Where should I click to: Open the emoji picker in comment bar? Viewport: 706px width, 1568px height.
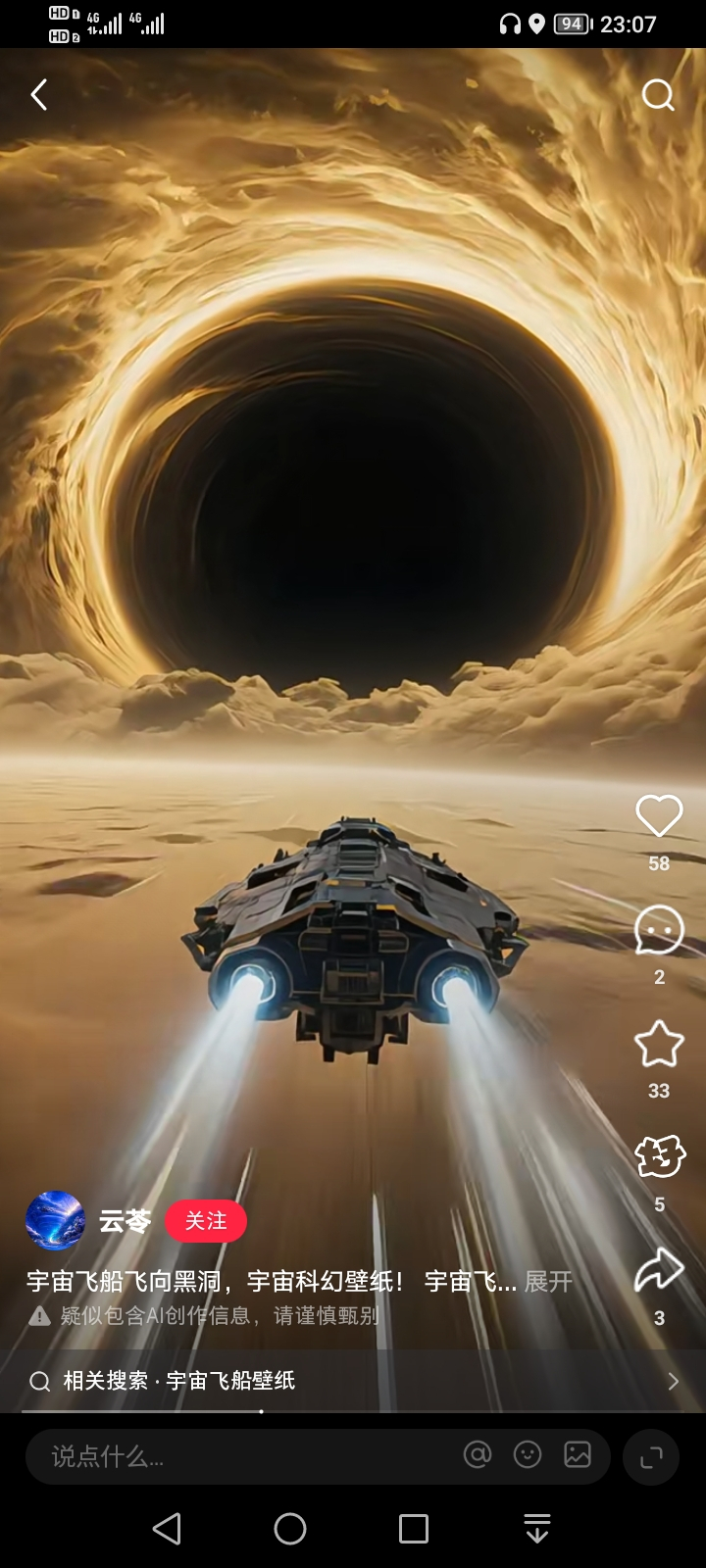click(x=528, y=1455)
